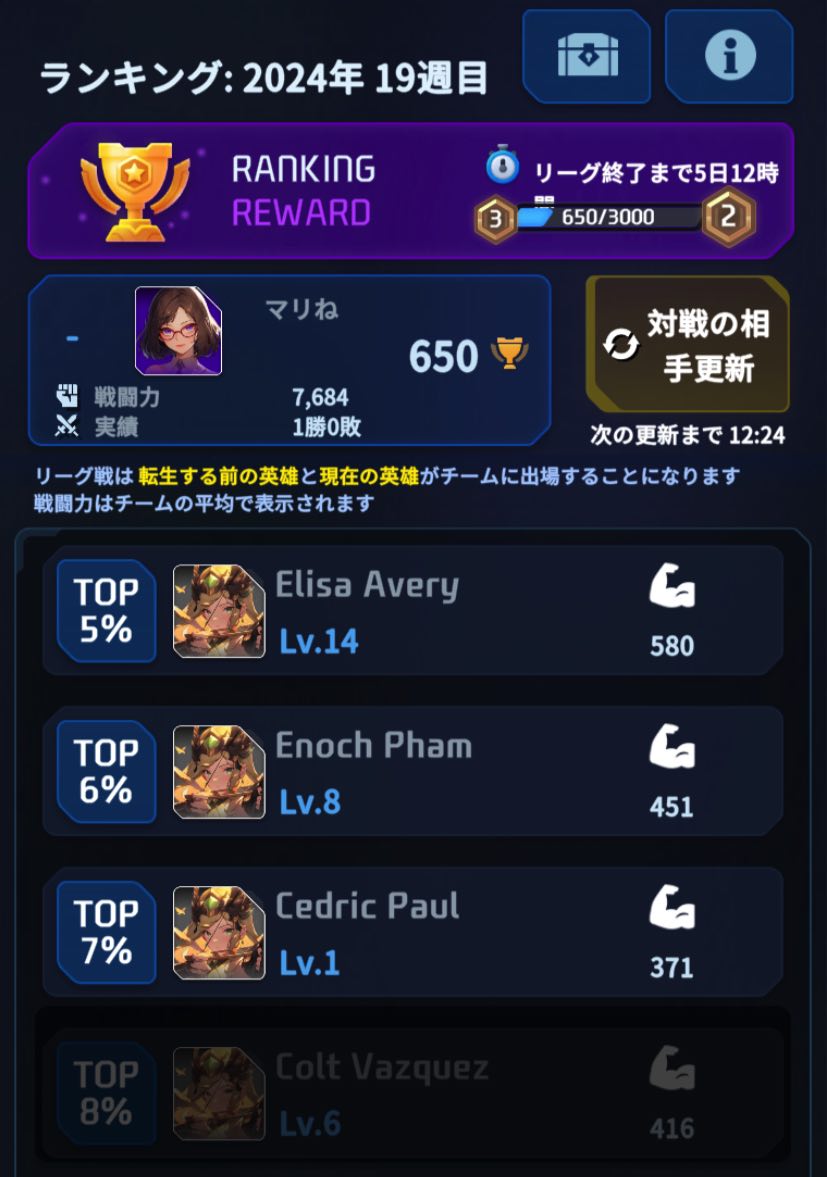The image size is (827, 1177).
Task: Select opponent Enoch Pham
Action: pyautogui.click(x=412, y=771)
